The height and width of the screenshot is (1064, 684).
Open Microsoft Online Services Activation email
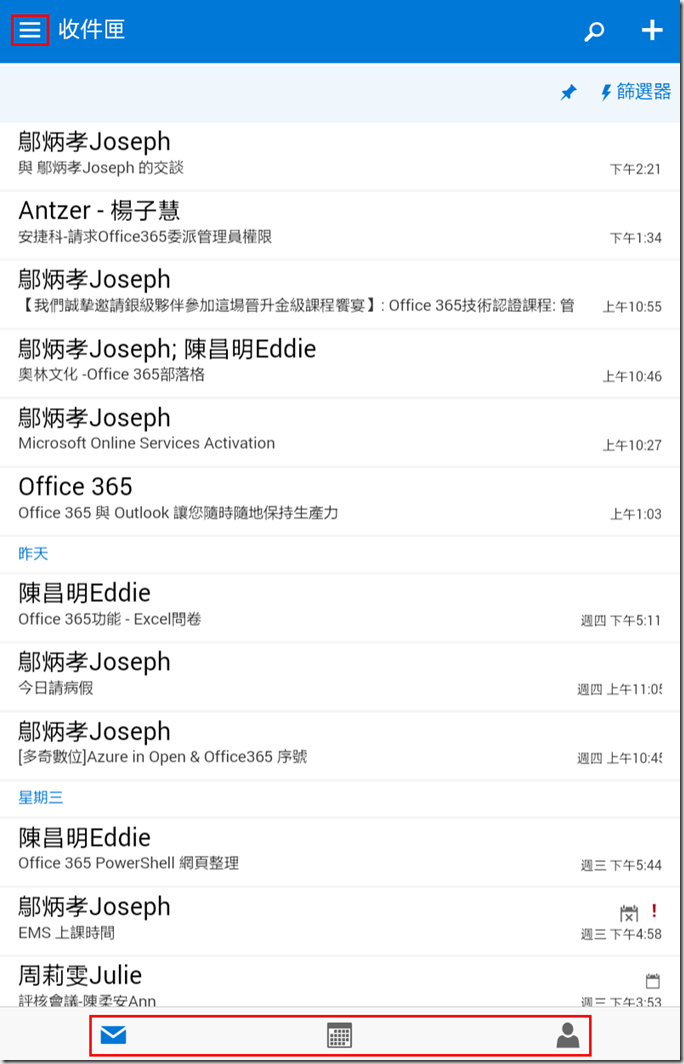[x=300, y=430]
